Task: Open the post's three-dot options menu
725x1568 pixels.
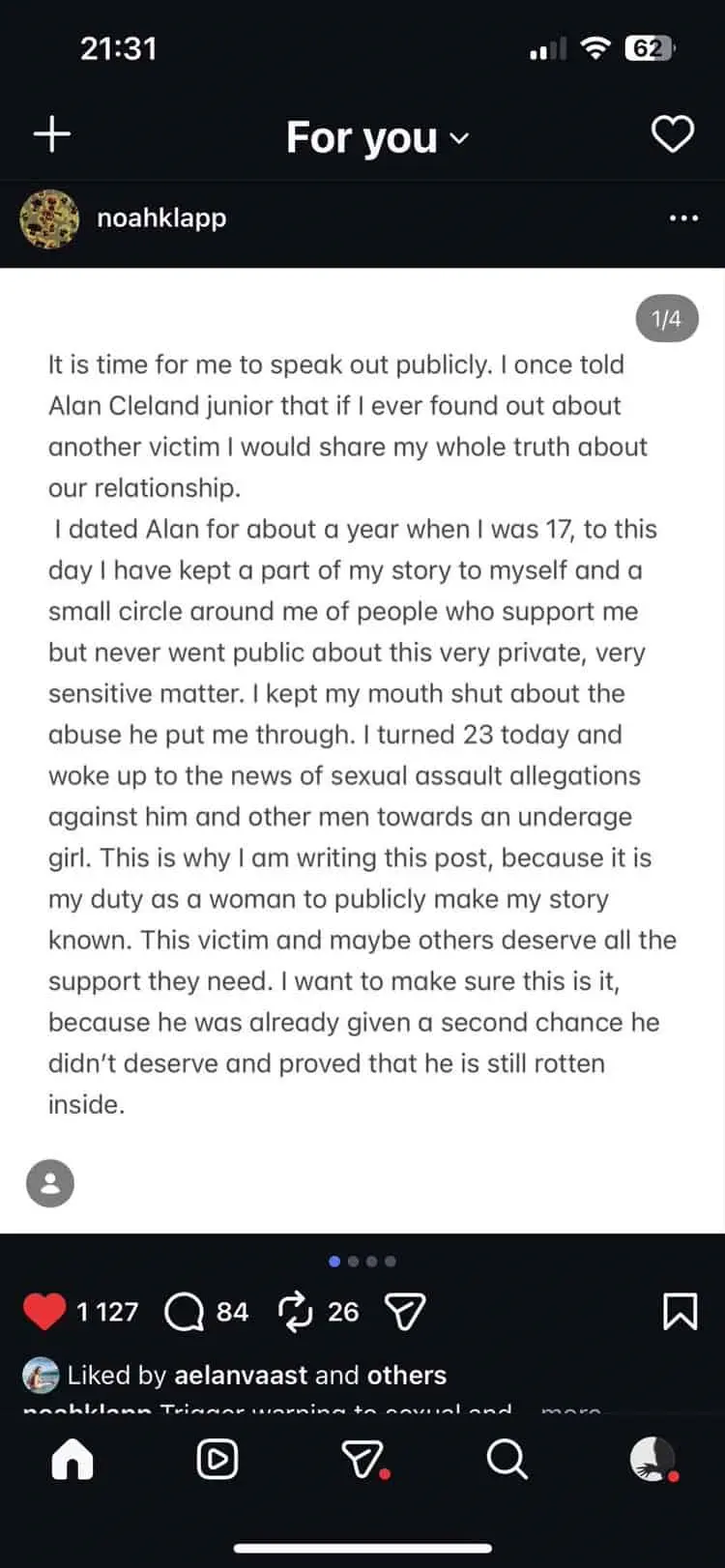Action: coord(683,218)
